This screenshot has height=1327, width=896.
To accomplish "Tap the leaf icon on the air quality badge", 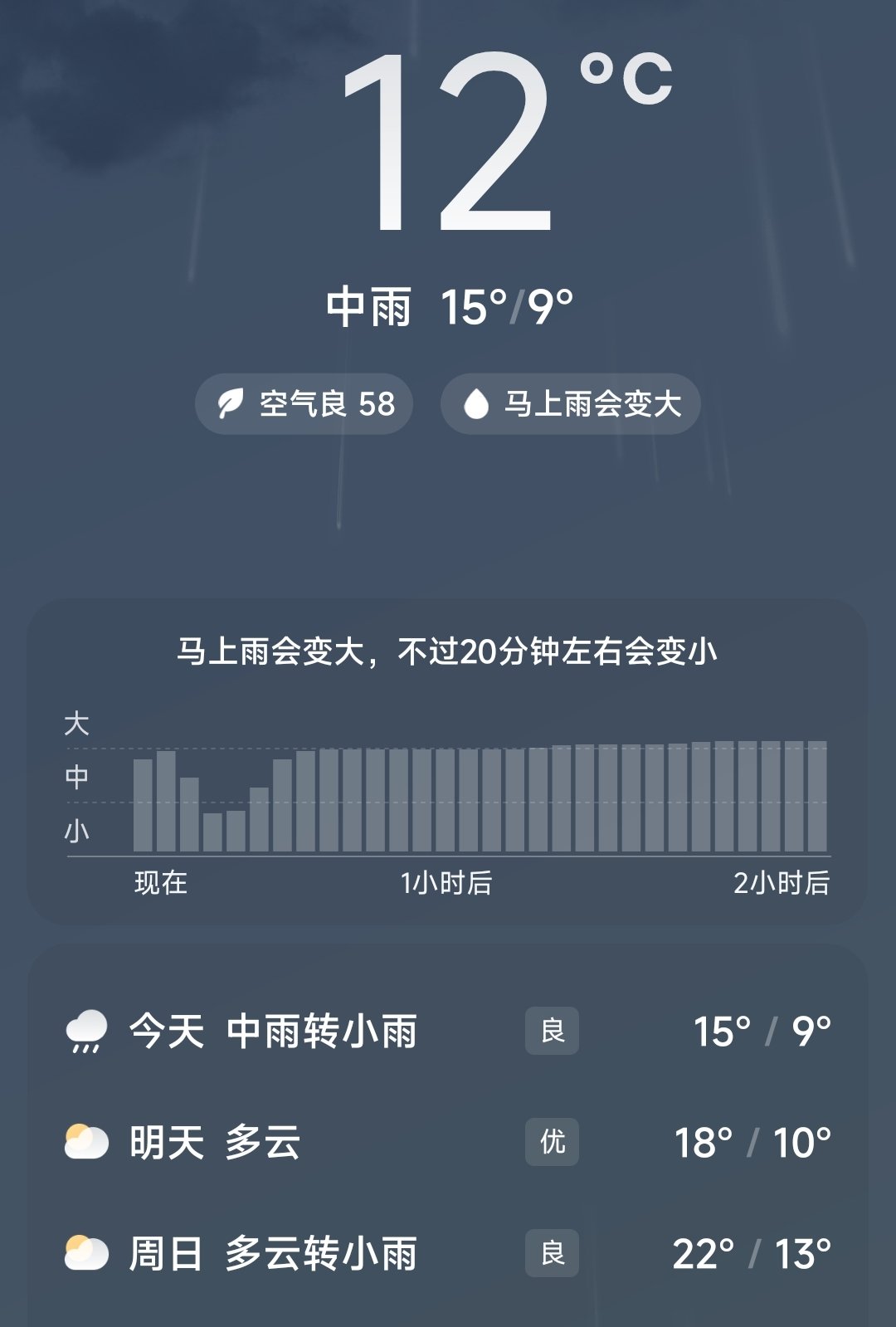I will (x=231, y=404).
